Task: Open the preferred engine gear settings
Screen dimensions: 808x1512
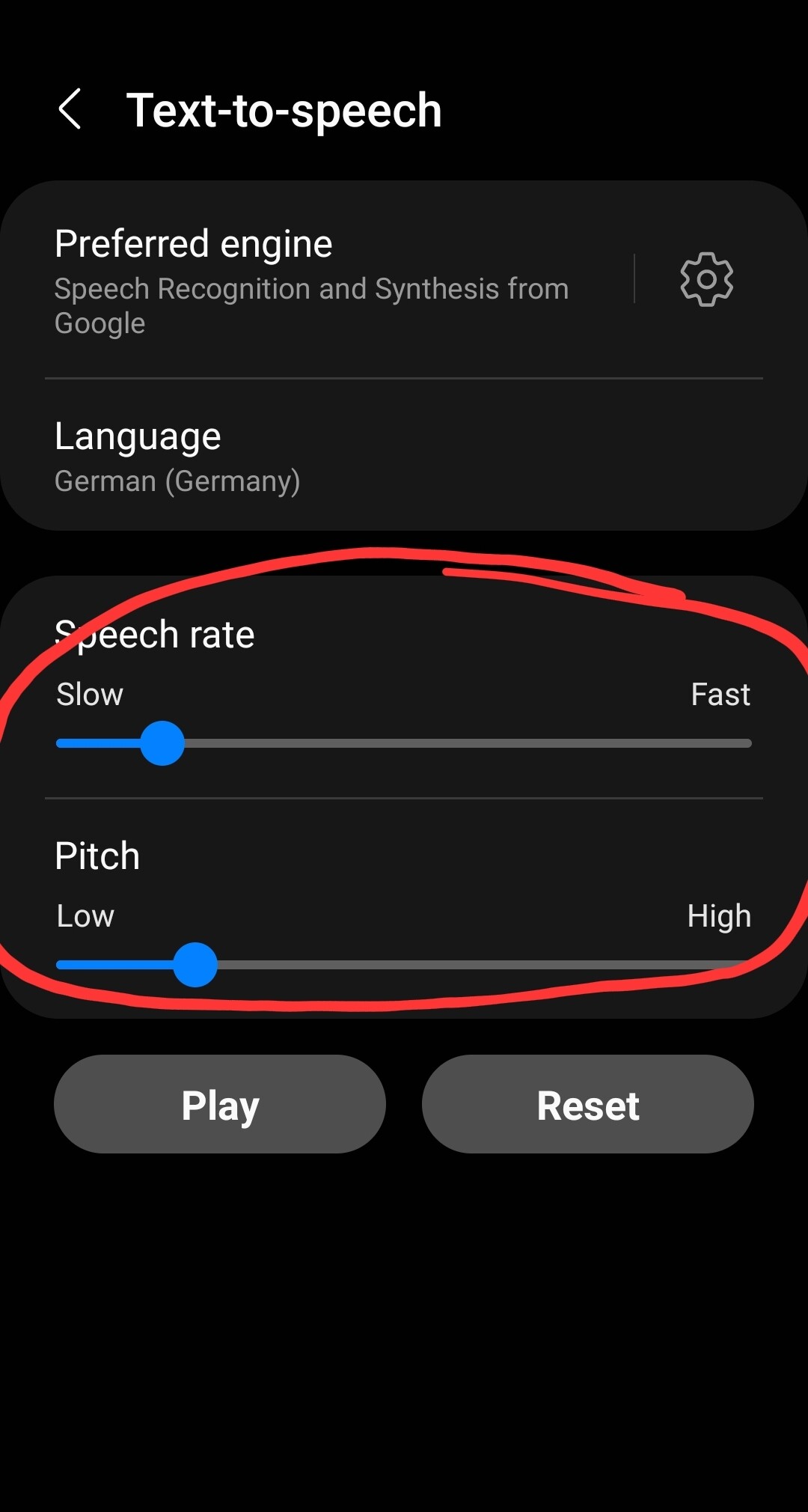Action: (x=706, y=279)
